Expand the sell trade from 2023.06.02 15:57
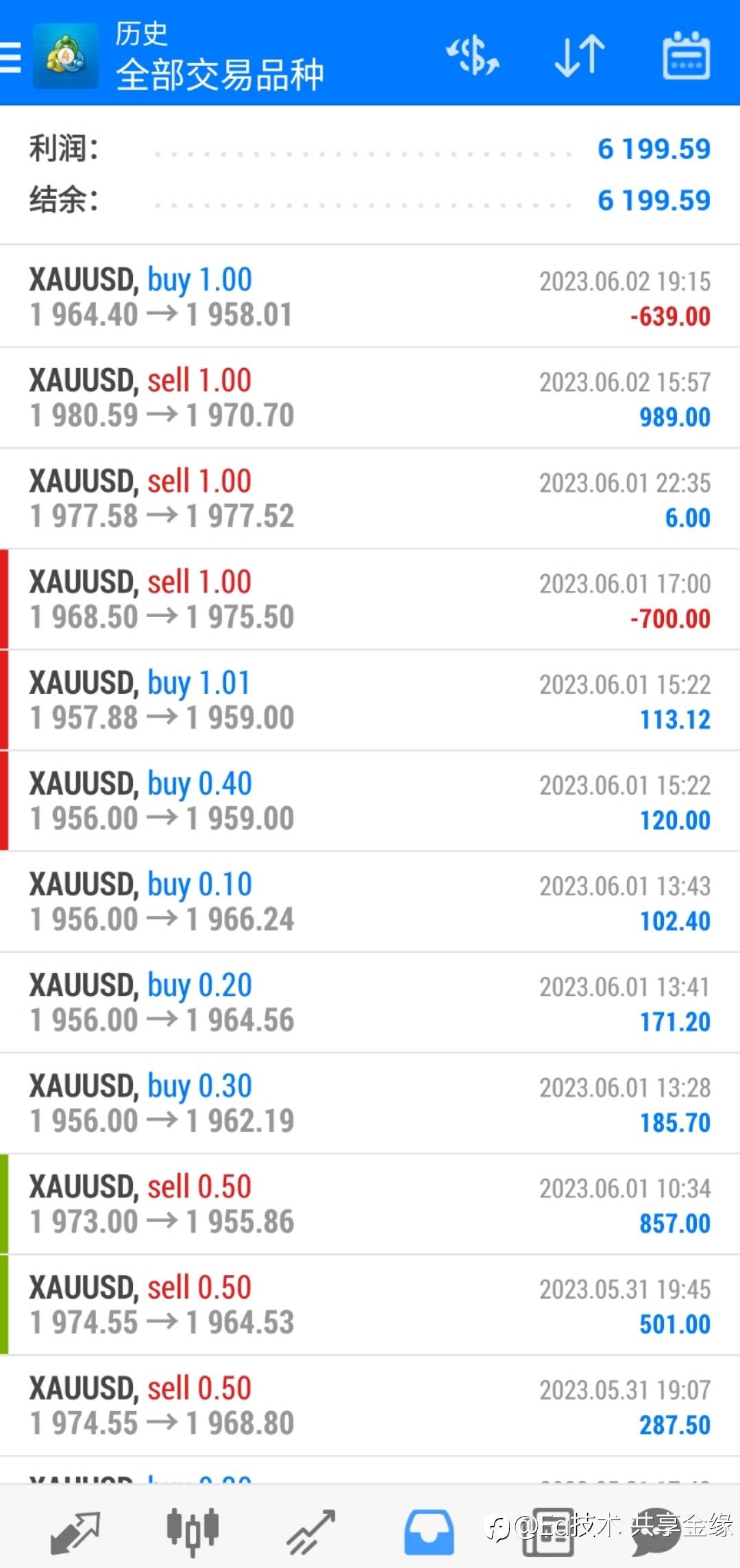Viewport: 740px width, 1568px height. pos(370,398)
